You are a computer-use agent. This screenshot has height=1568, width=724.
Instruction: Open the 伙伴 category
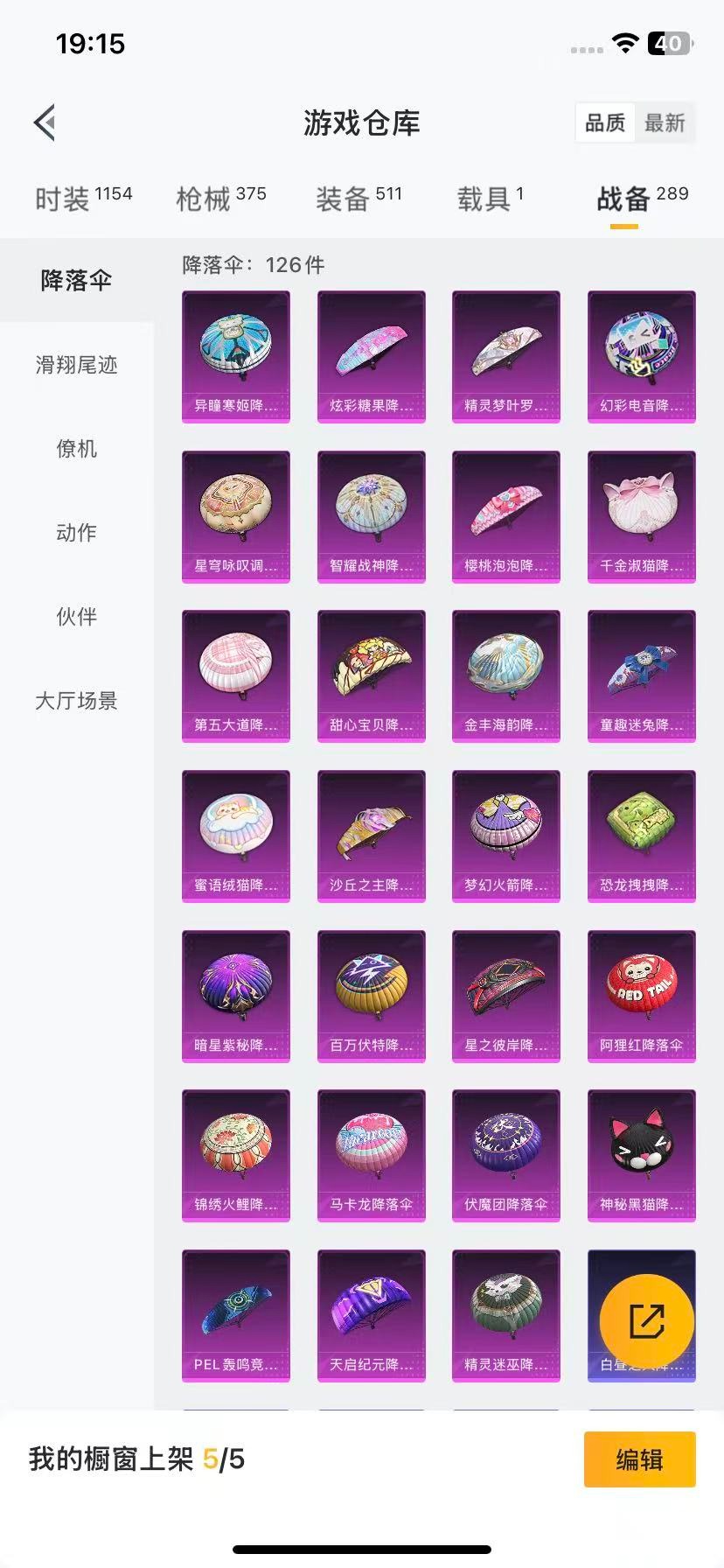click(x=76, y=617)
